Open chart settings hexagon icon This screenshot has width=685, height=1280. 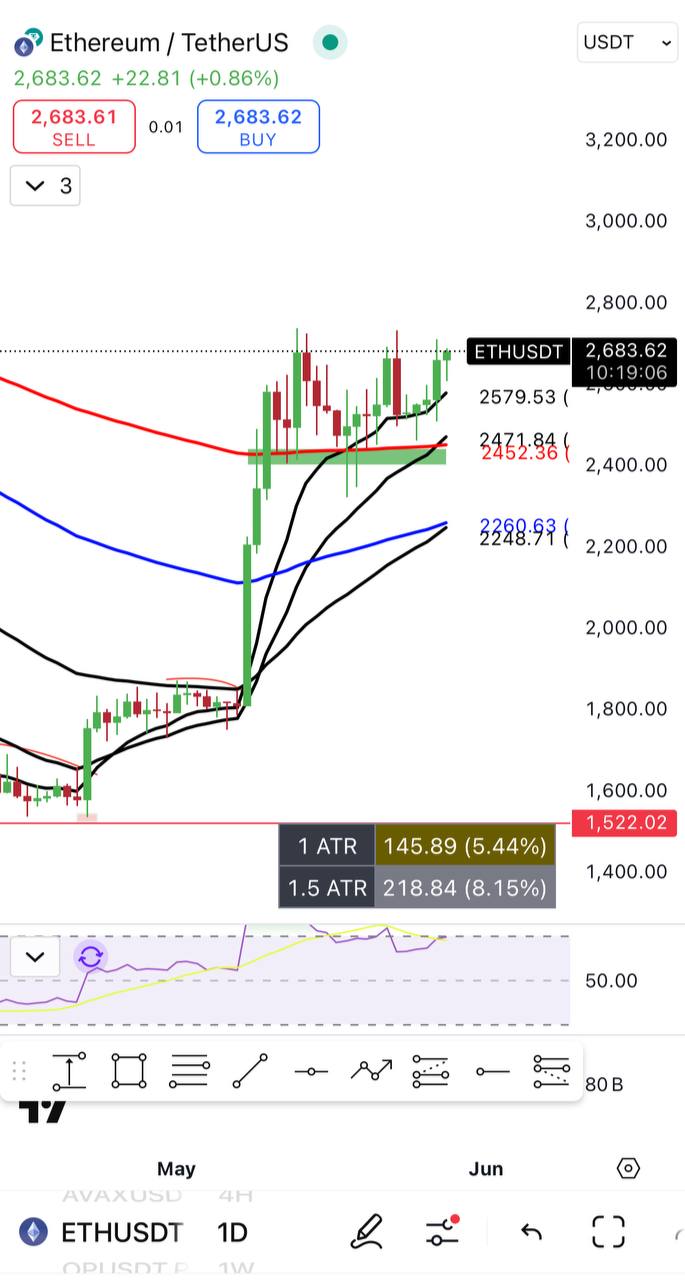[x=628, y=1168]
